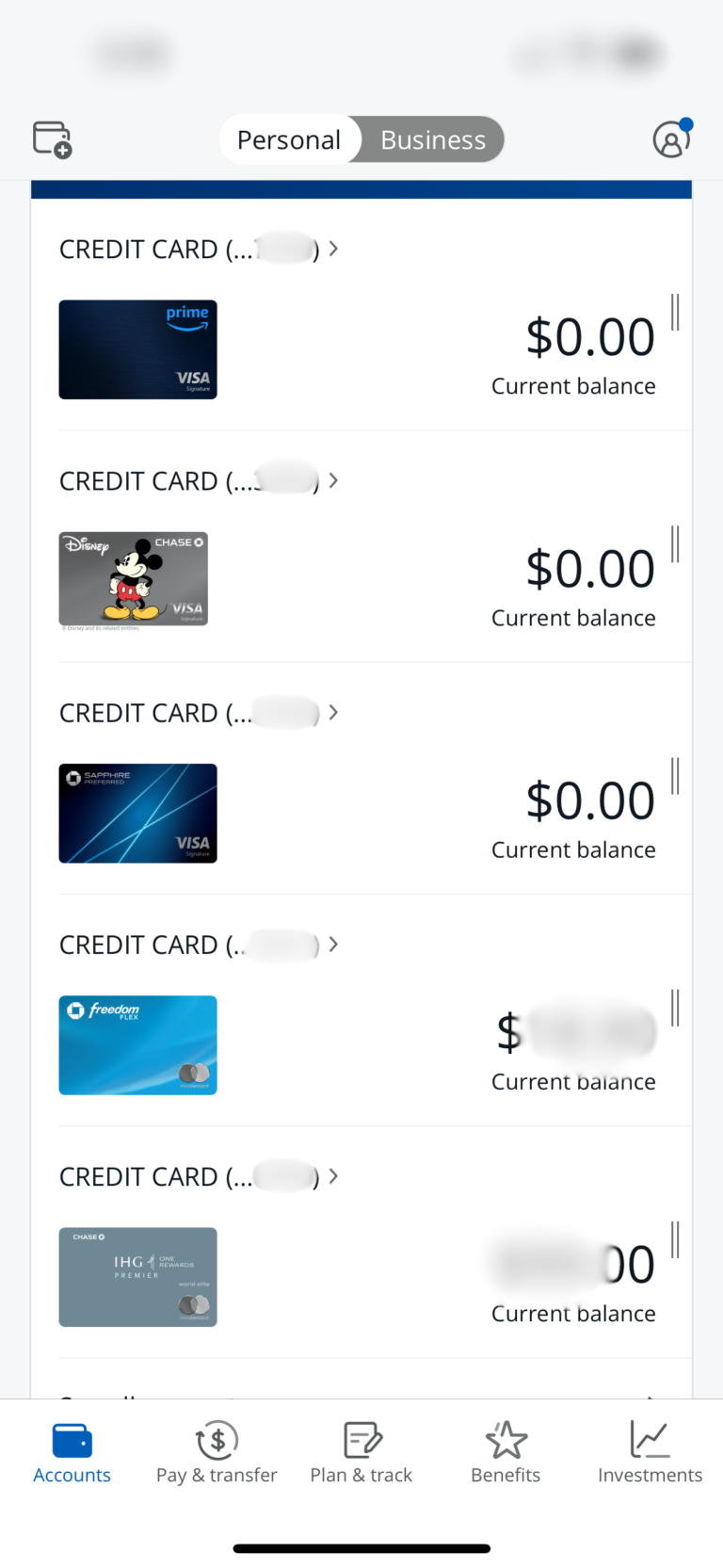Click the Disney card artwork thumbnail
The image size is (723, 1568).
click(x=134, y=579)
